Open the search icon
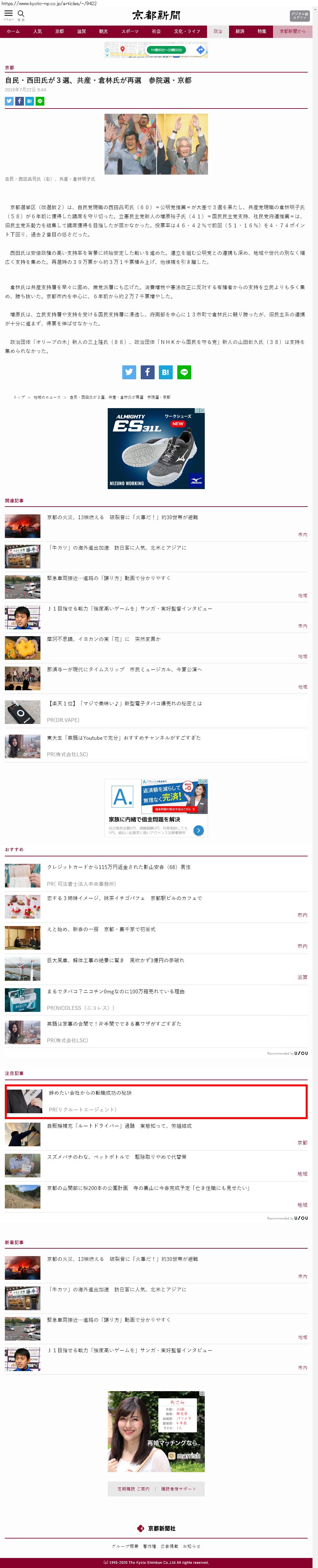 (x=21, y=14)
